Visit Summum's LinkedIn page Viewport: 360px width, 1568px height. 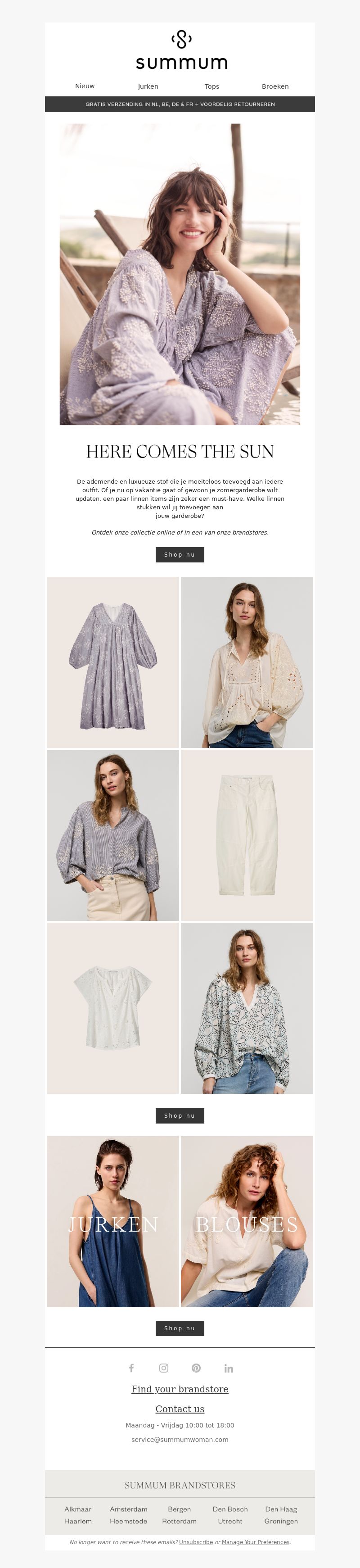pos(229,1368)
